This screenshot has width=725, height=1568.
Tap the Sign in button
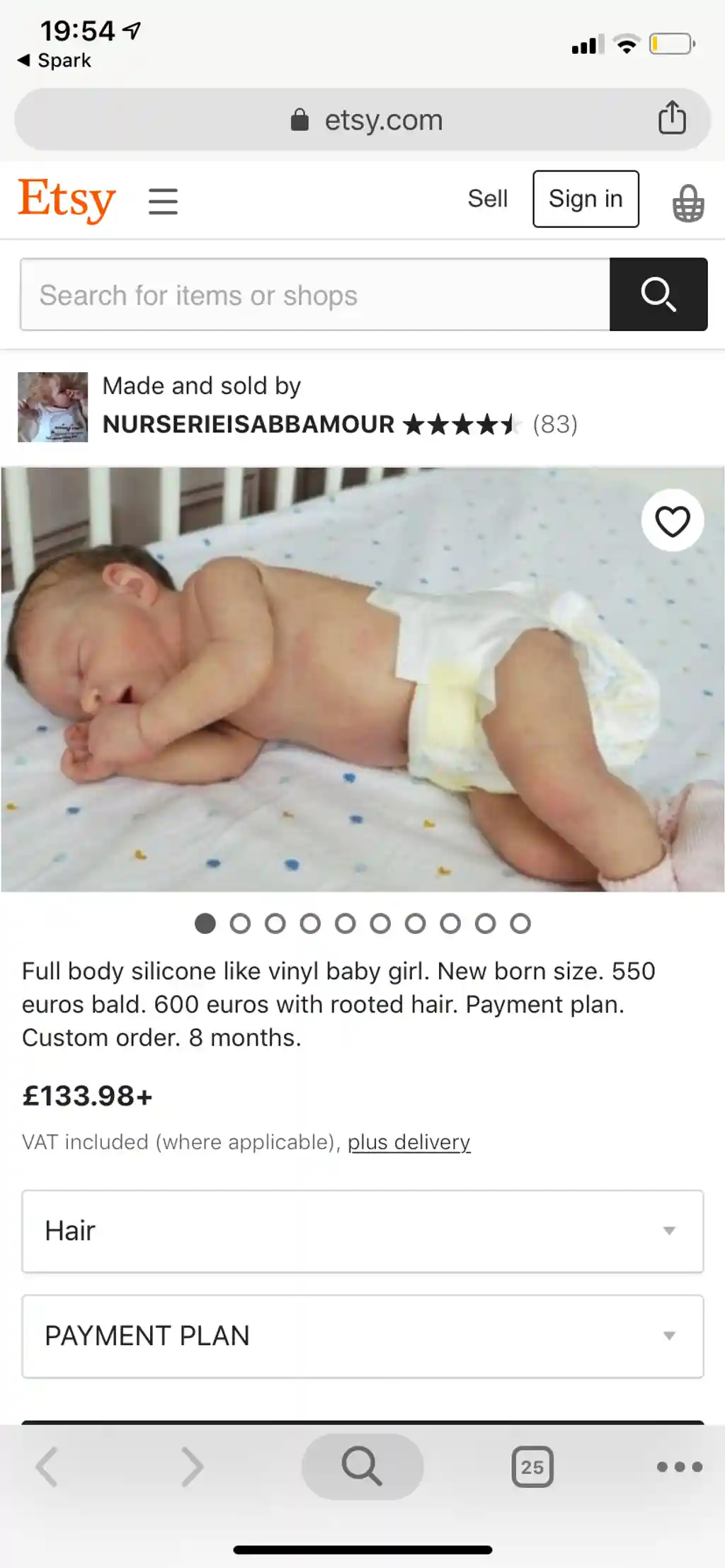(x=586, y=199)
